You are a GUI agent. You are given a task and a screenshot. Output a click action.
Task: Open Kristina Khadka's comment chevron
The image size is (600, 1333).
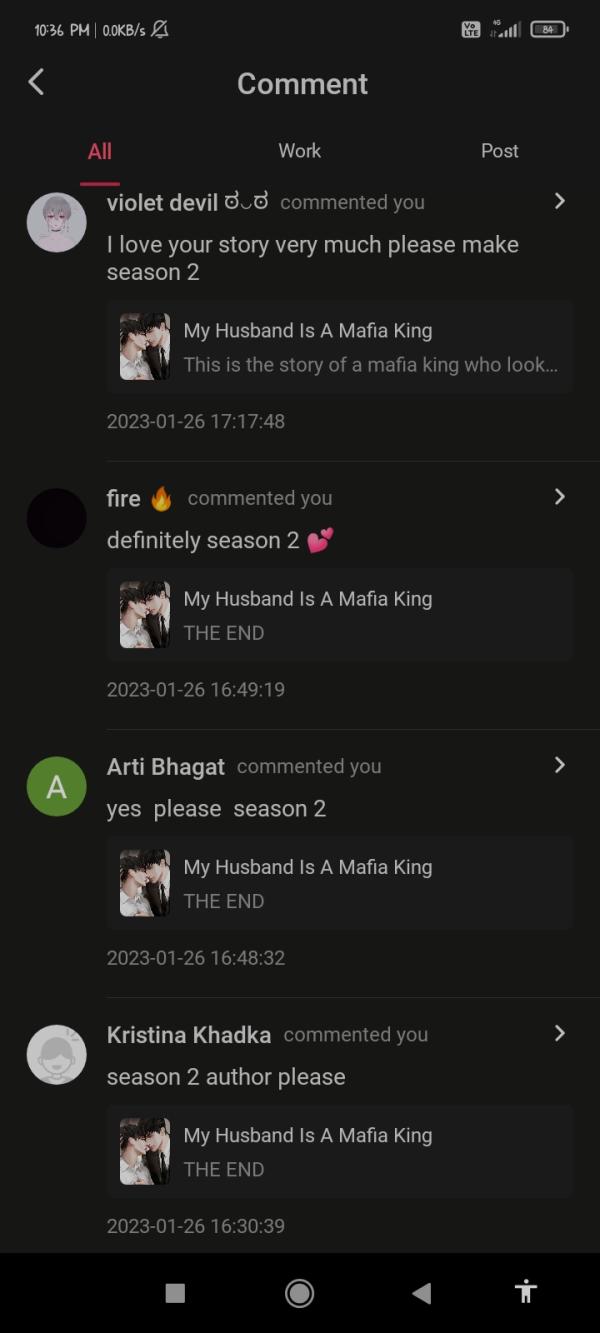[559, 1034]
